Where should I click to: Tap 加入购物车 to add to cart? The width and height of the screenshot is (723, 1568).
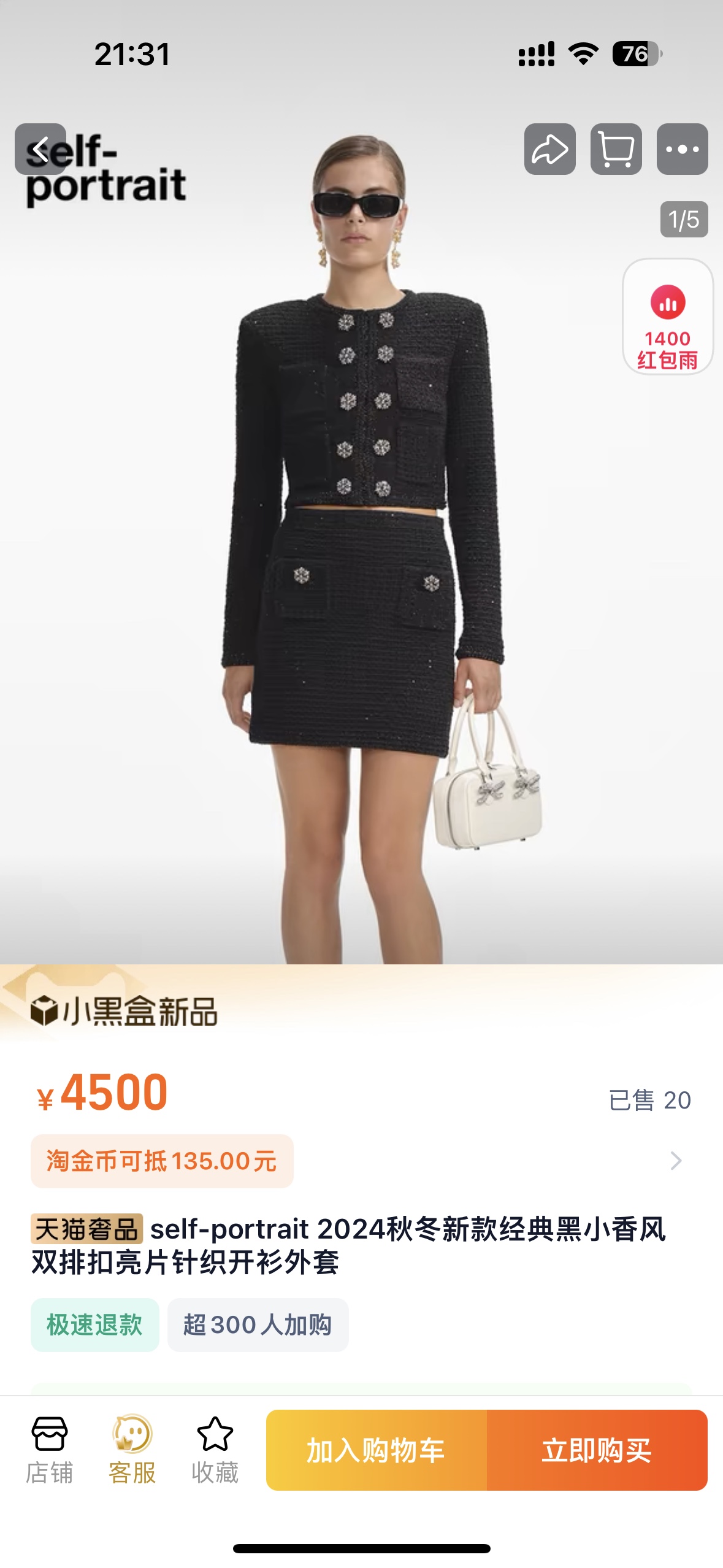tap(376, 1450)
